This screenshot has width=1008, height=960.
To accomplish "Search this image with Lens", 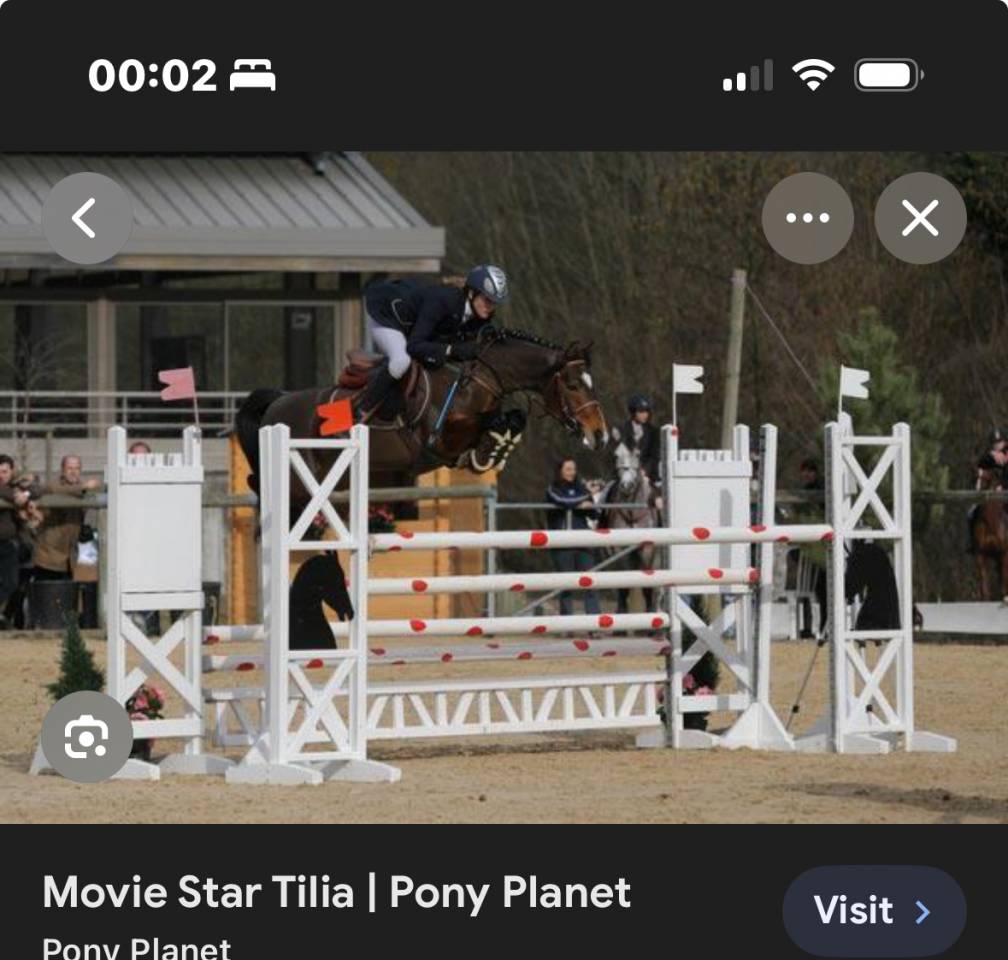I will pos(87,737).
